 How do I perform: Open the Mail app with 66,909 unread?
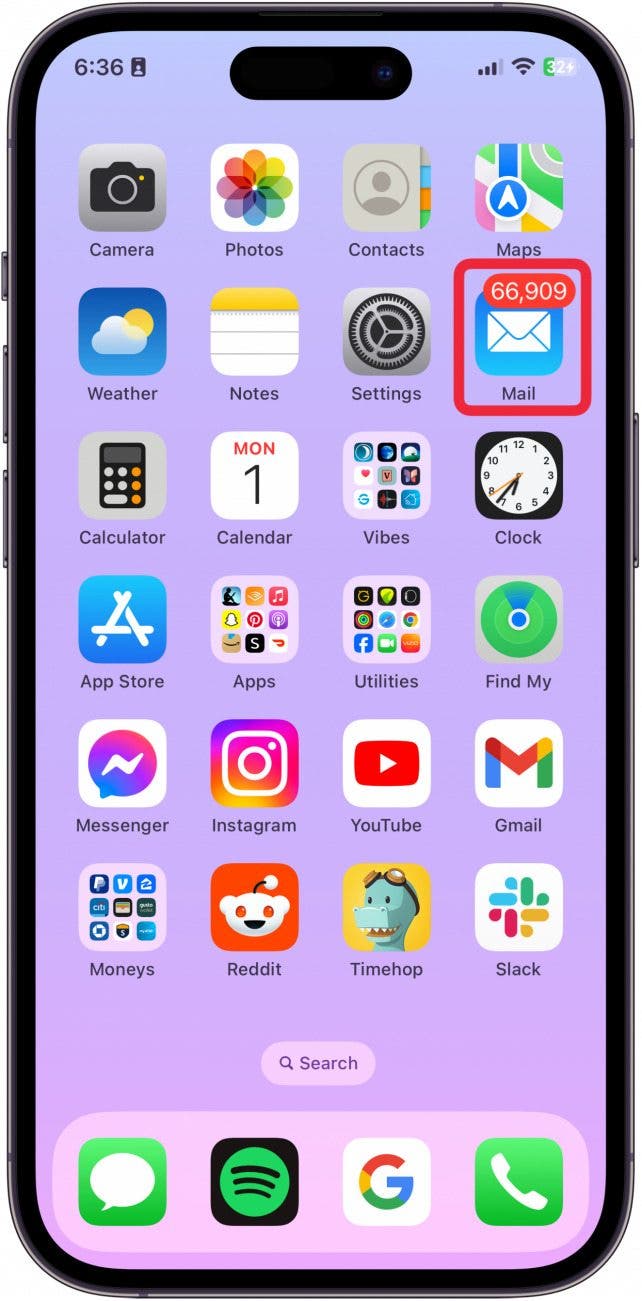pyautogui.click(x=518, y=334)
